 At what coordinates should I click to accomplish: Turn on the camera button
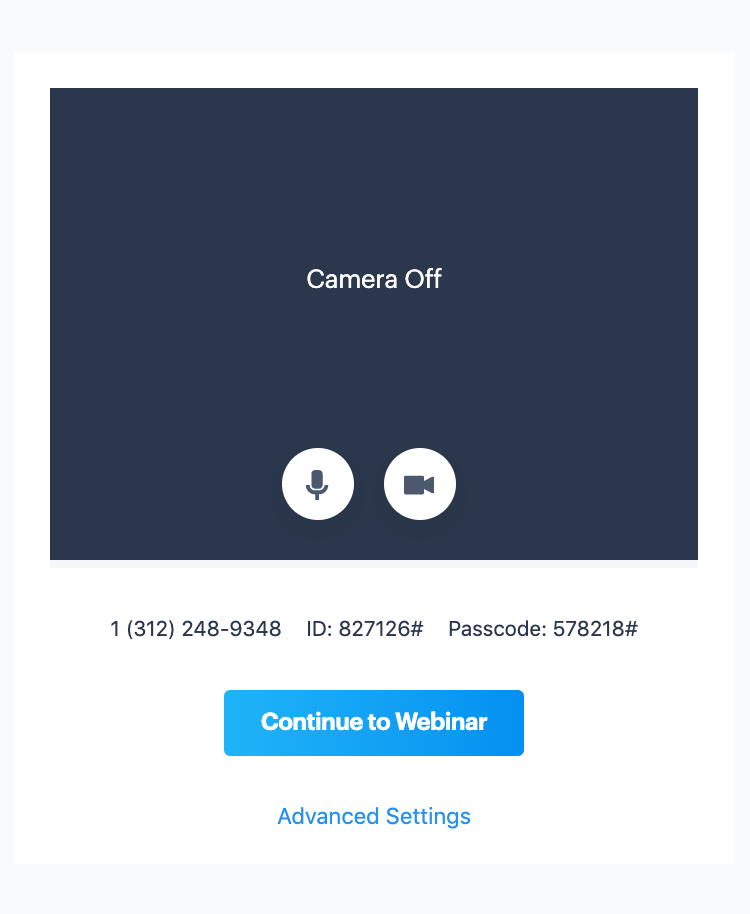tap(420, 484)
